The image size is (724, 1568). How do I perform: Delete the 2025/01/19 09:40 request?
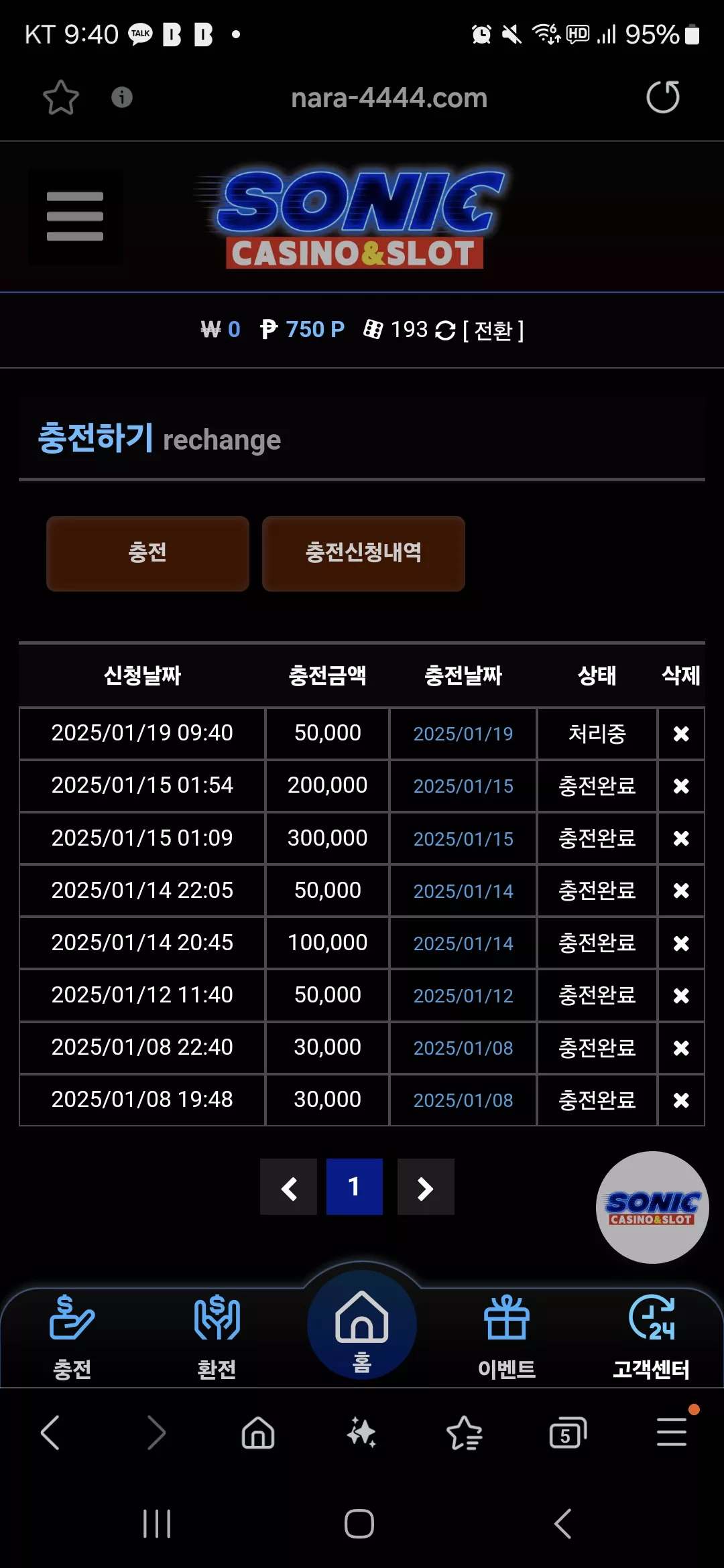coord(681,734)
